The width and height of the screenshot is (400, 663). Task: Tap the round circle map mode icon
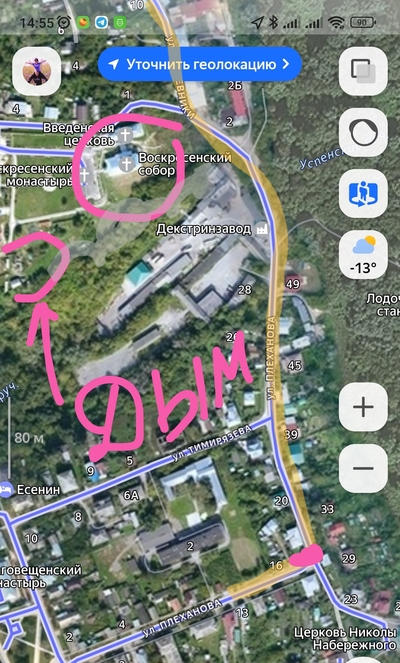point(363,132)
